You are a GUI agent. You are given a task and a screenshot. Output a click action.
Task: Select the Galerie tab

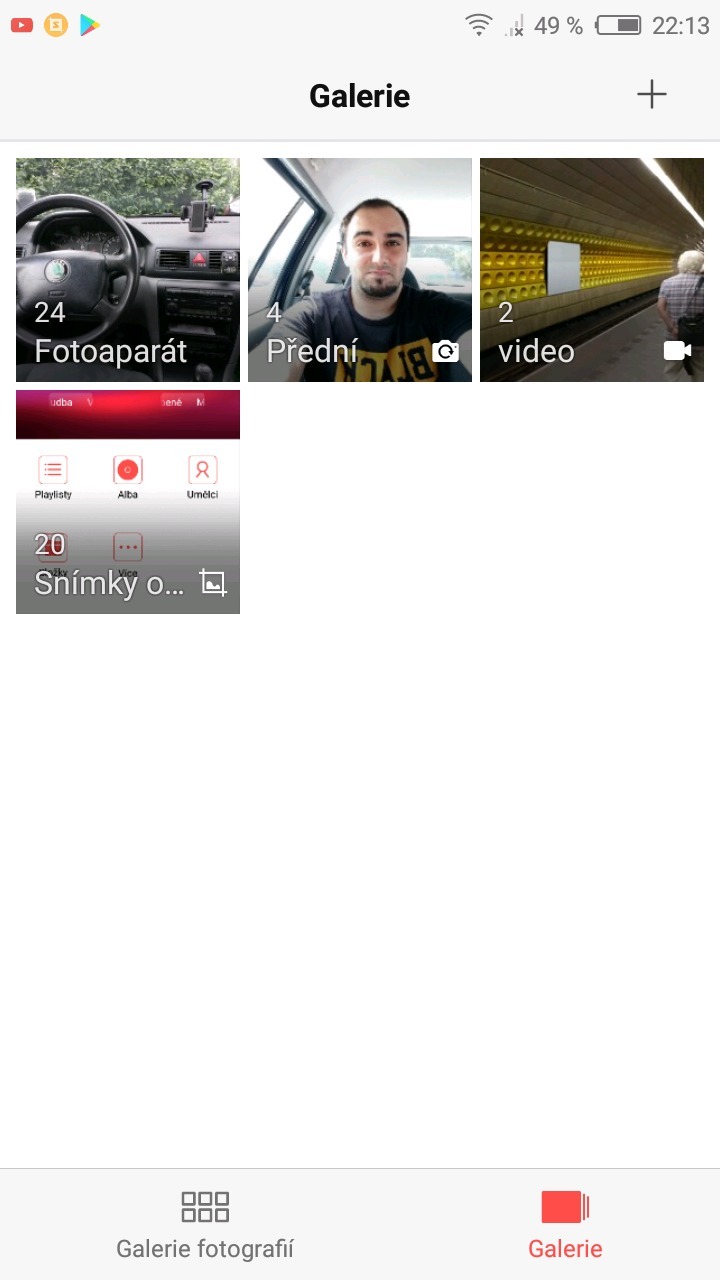coord(565,1224)
